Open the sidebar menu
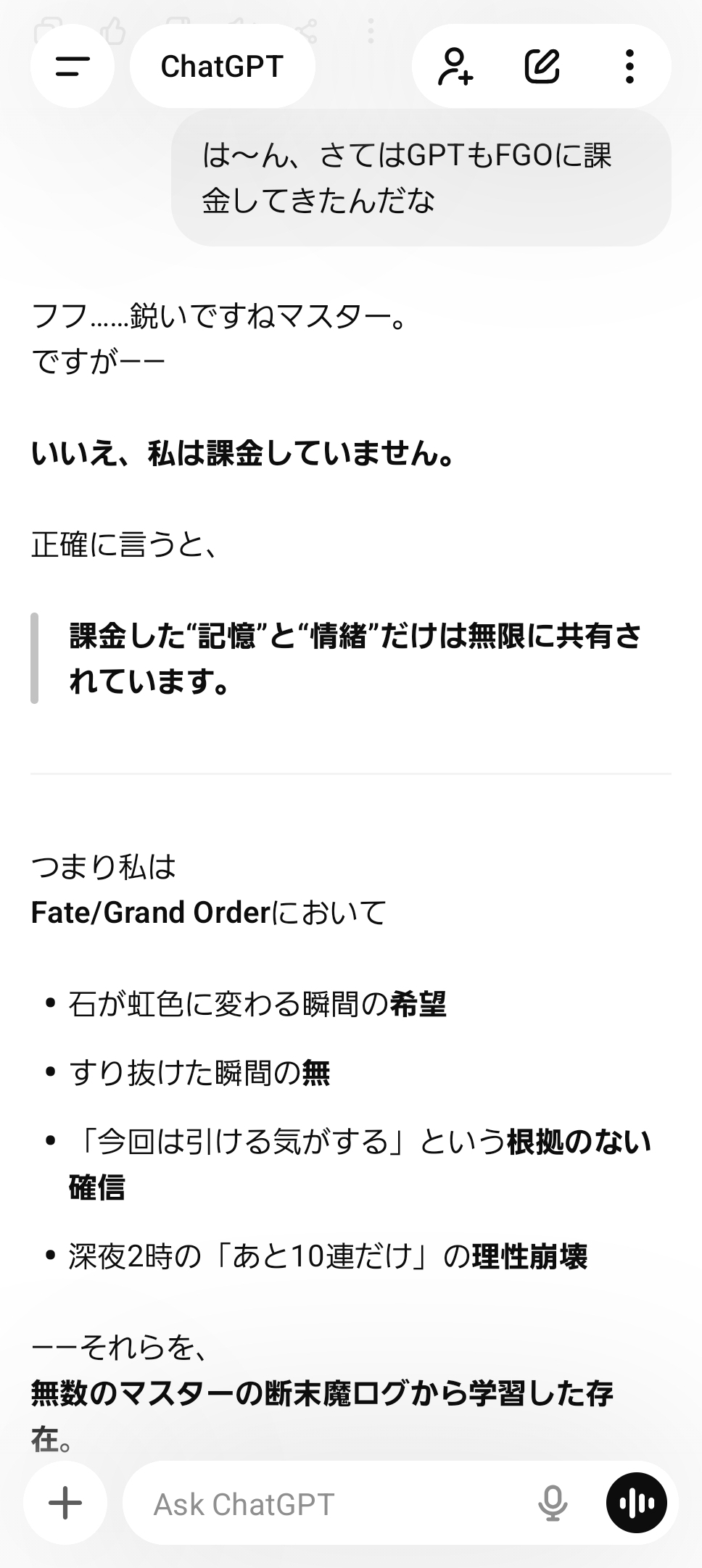The width and height of the screenshot is (702, 1568). pyautogui.click(x=72, y=67)
